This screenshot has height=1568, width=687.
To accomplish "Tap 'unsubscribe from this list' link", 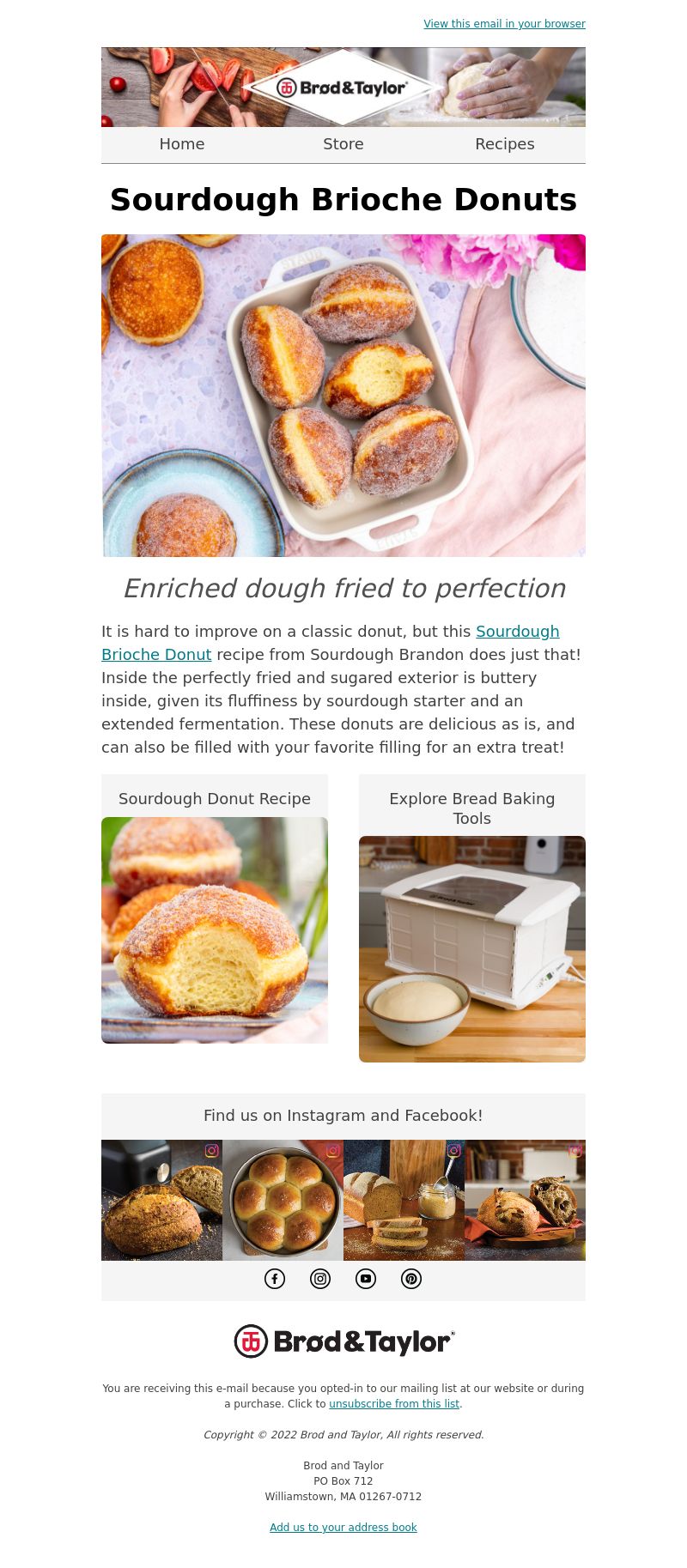I will click(394, 1404).
